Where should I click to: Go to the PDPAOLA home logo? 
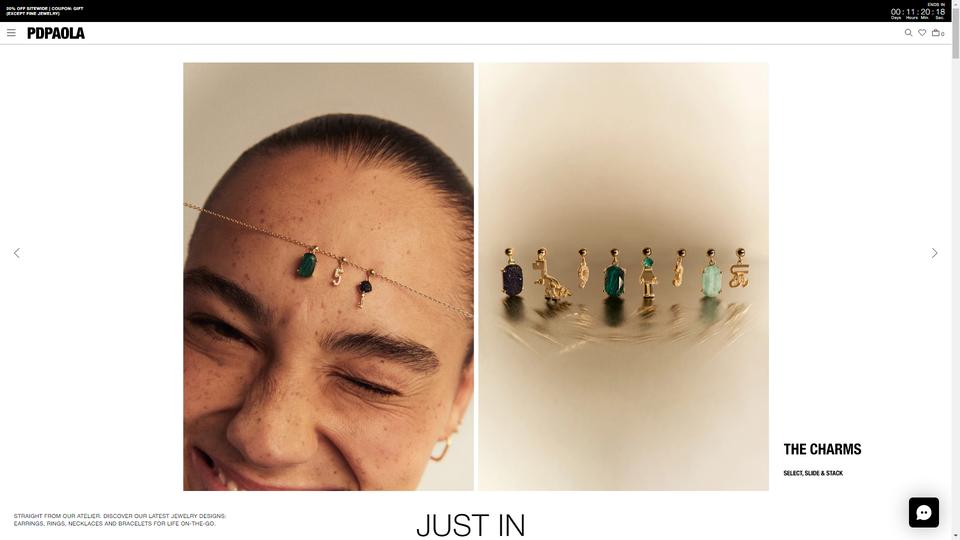(x=56, y=33)
